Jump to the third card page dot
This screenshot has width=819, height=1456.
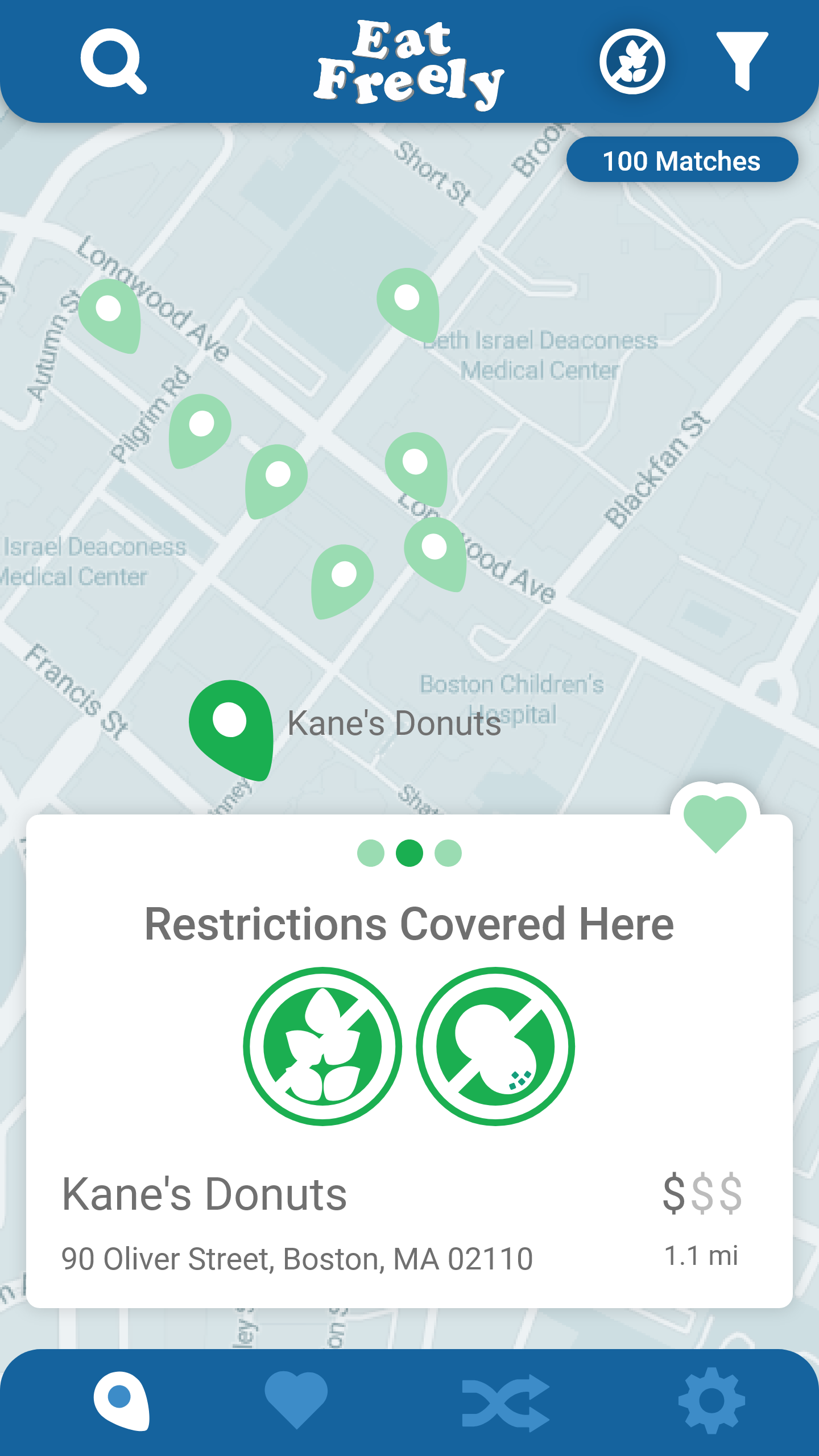click(448, 853)
